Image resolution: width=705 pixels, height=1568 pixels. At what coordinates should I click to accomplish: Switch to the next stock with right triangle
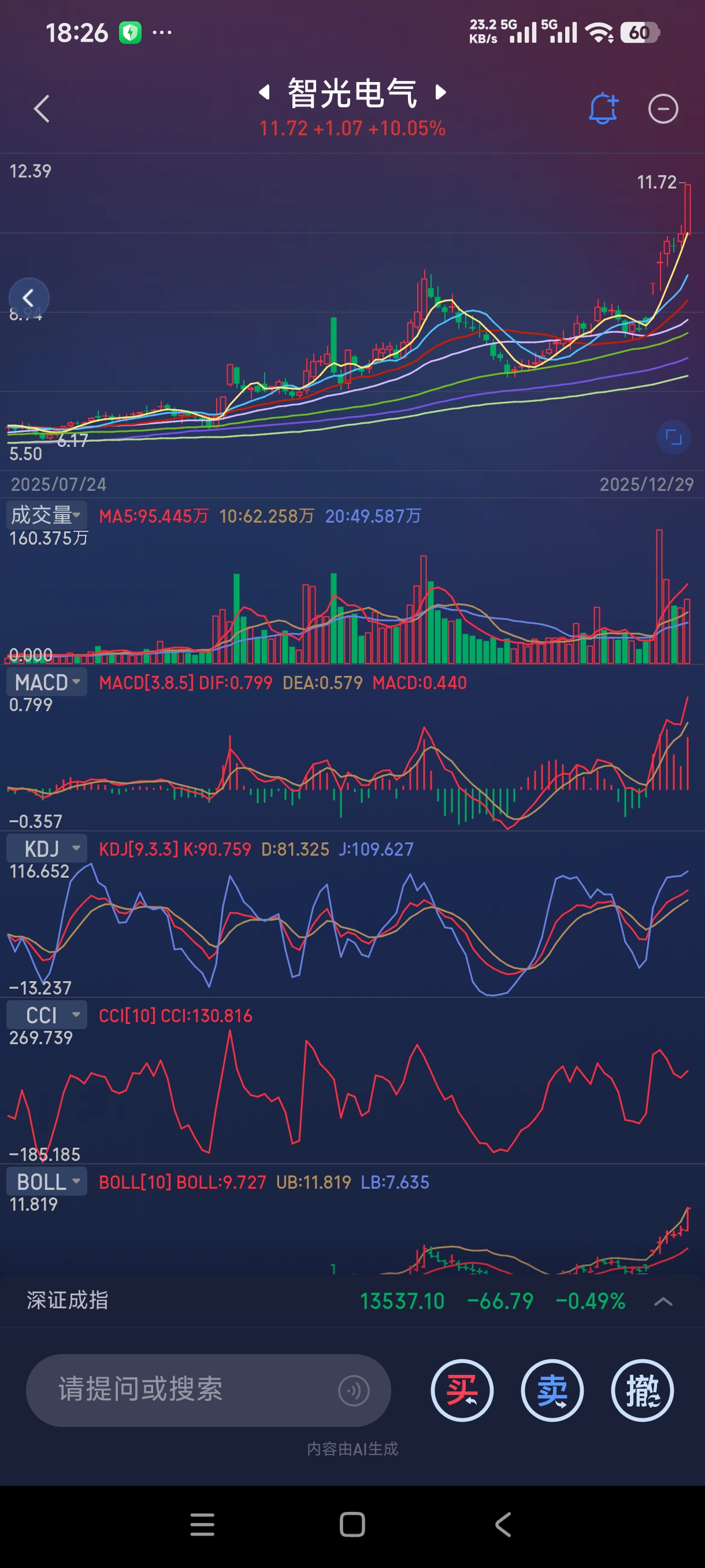(x=441, y=93)
